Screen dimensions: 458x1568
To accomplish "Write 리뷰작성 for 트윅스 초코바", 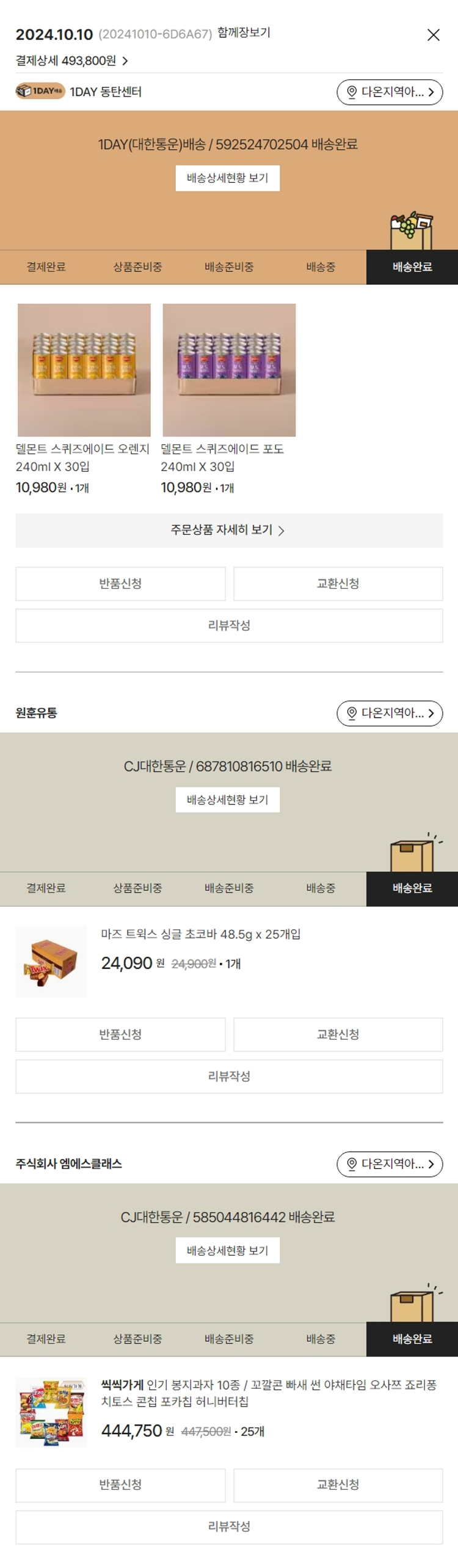I will [x=228, y=1076].
